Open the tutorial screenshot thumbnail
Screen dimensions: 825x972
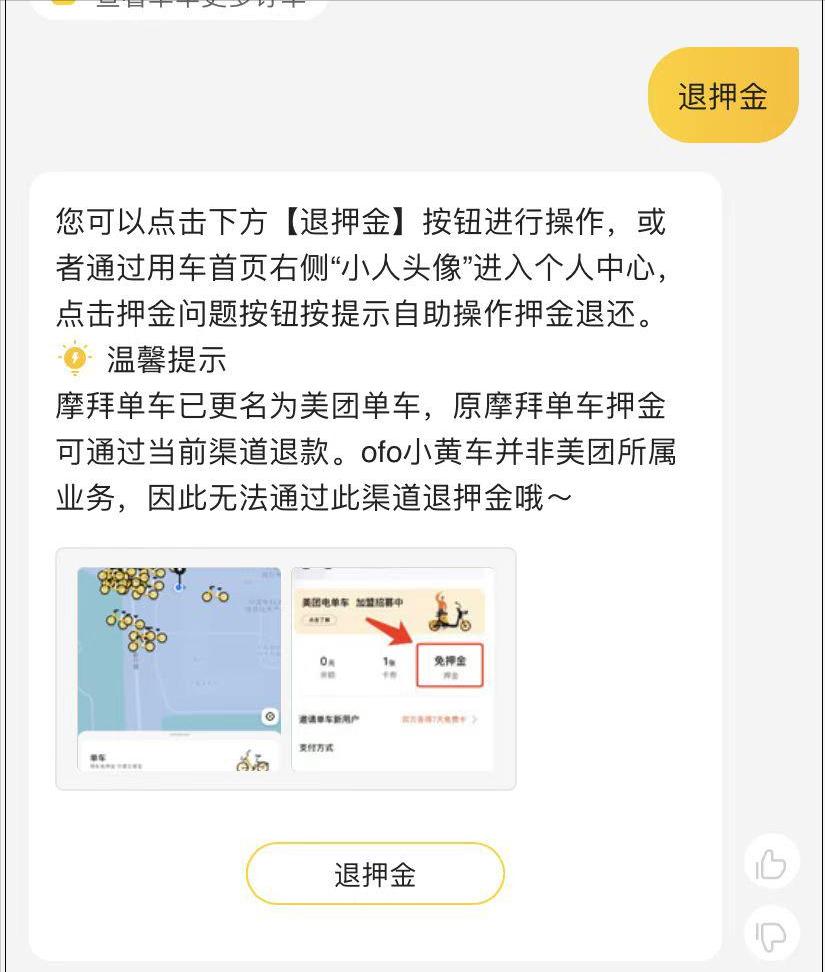tap(284, 670)
